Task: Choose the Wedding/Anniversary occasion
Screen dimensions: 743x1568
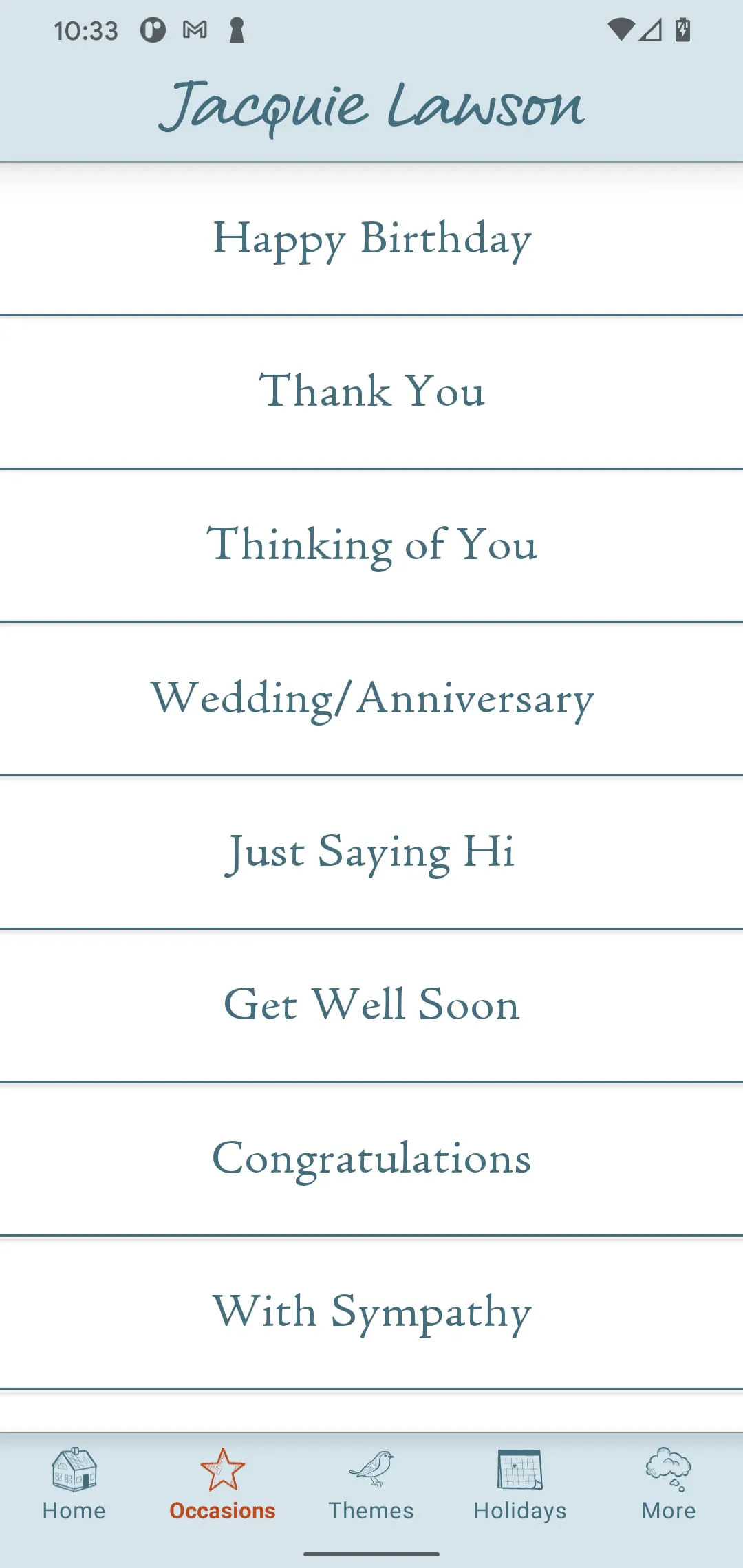Action: point(371,699)
